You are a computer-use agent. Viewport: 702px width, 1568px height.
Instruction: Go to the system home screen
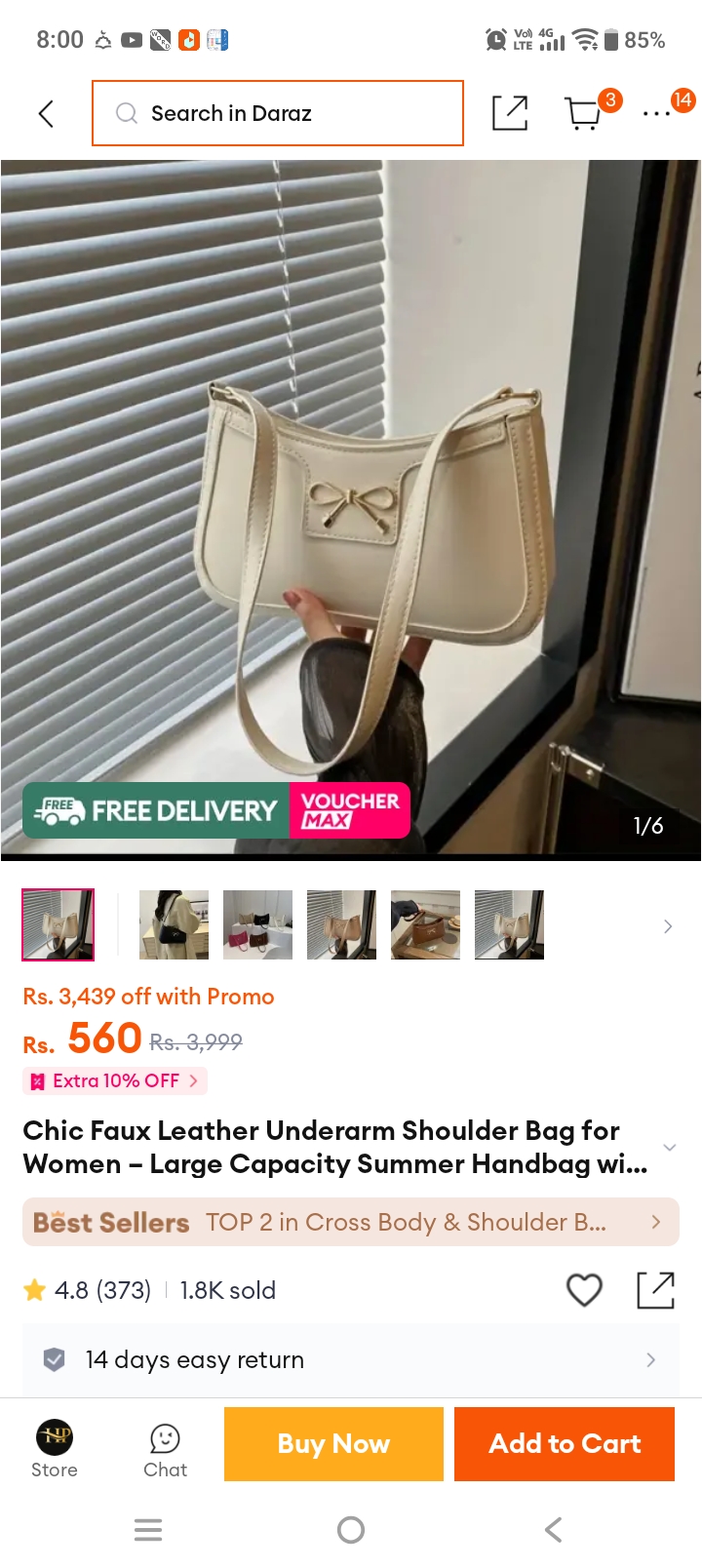(351, 1530)
